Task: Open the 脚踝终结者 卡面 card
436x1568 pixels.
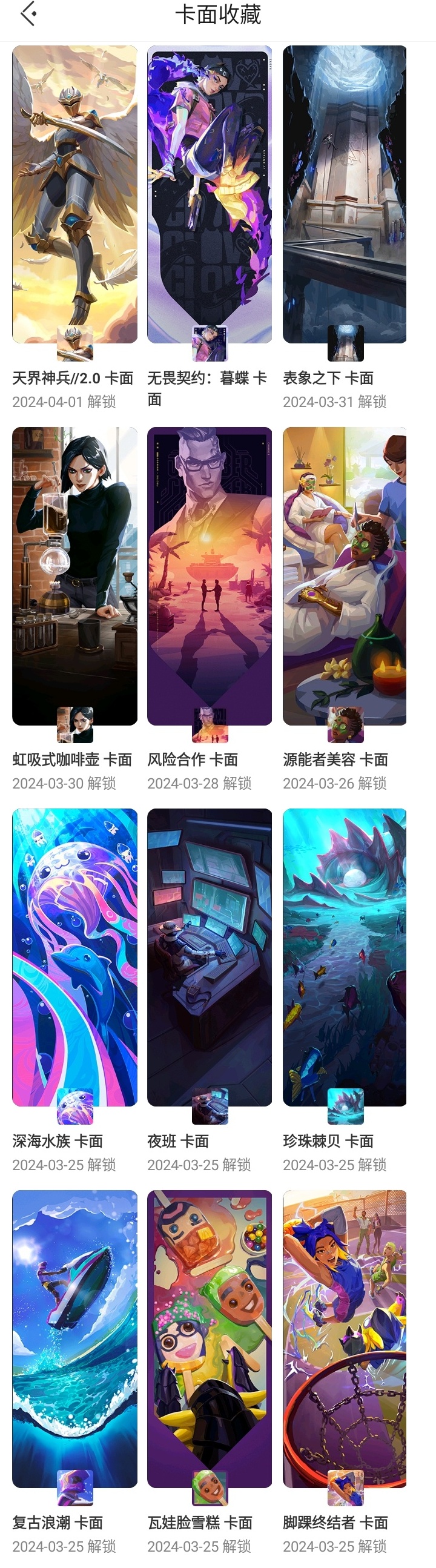Action: [x=345, y=1338]
